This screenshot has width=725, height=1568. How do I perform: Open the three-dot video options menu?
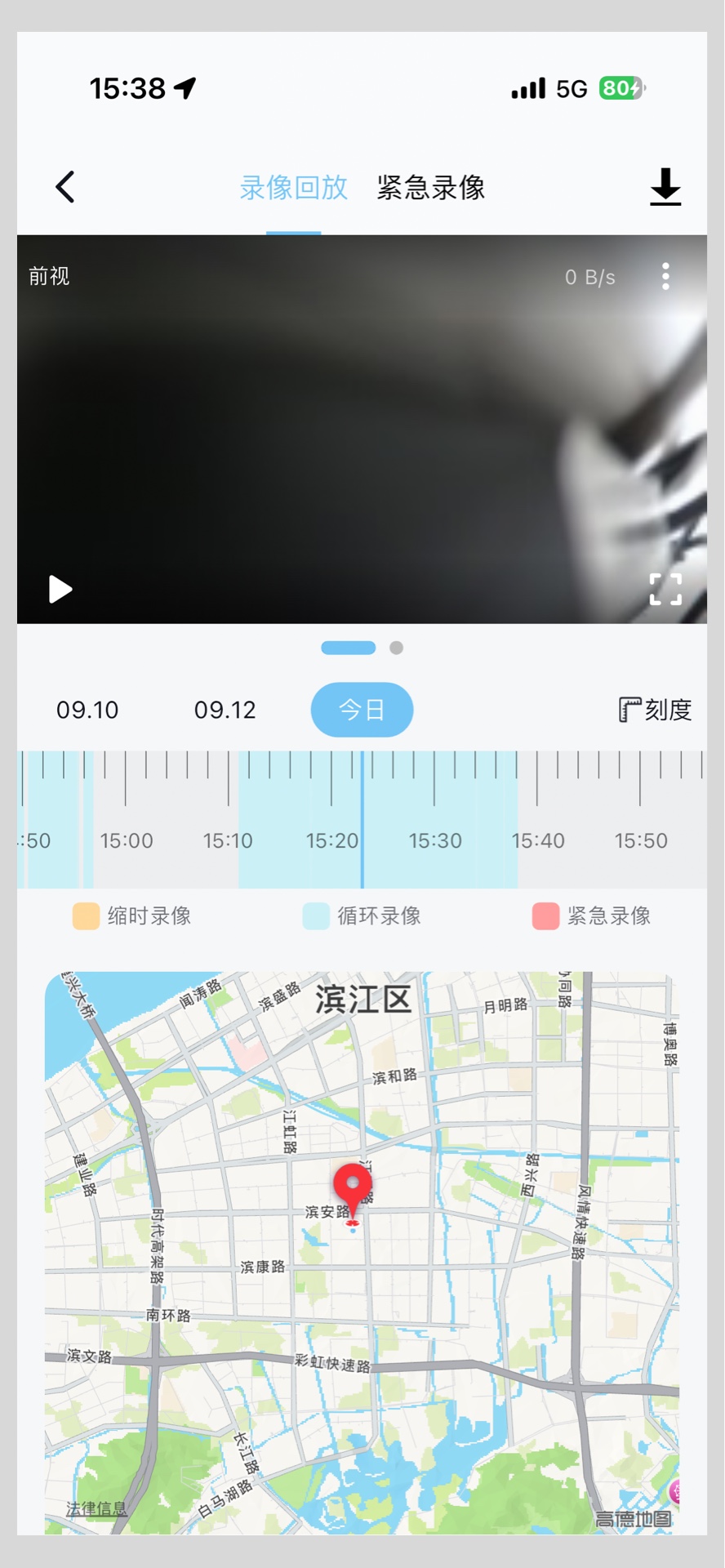[665, 276]
